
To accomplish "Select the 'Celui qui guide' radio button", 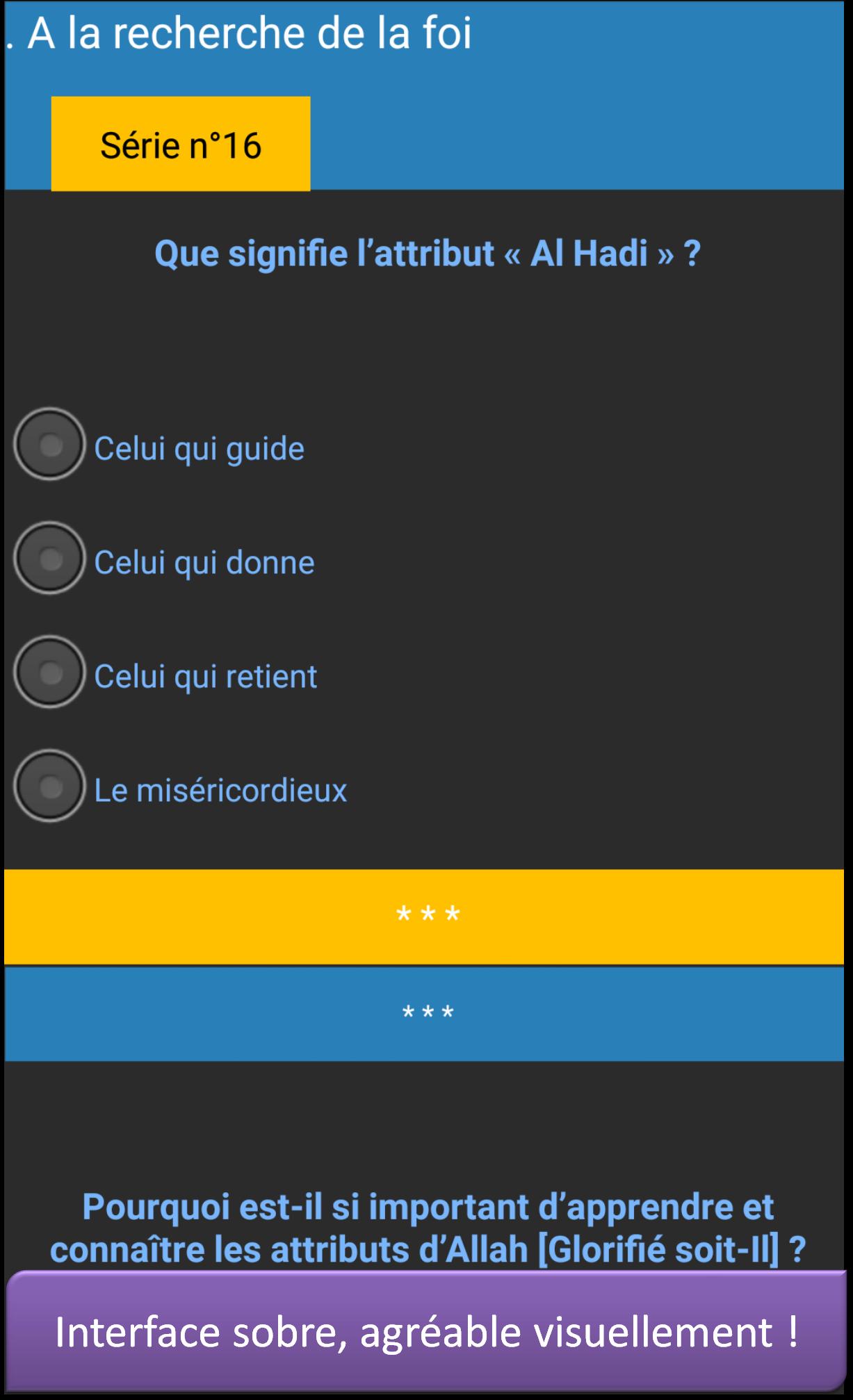I will click(x=49, y=448).
